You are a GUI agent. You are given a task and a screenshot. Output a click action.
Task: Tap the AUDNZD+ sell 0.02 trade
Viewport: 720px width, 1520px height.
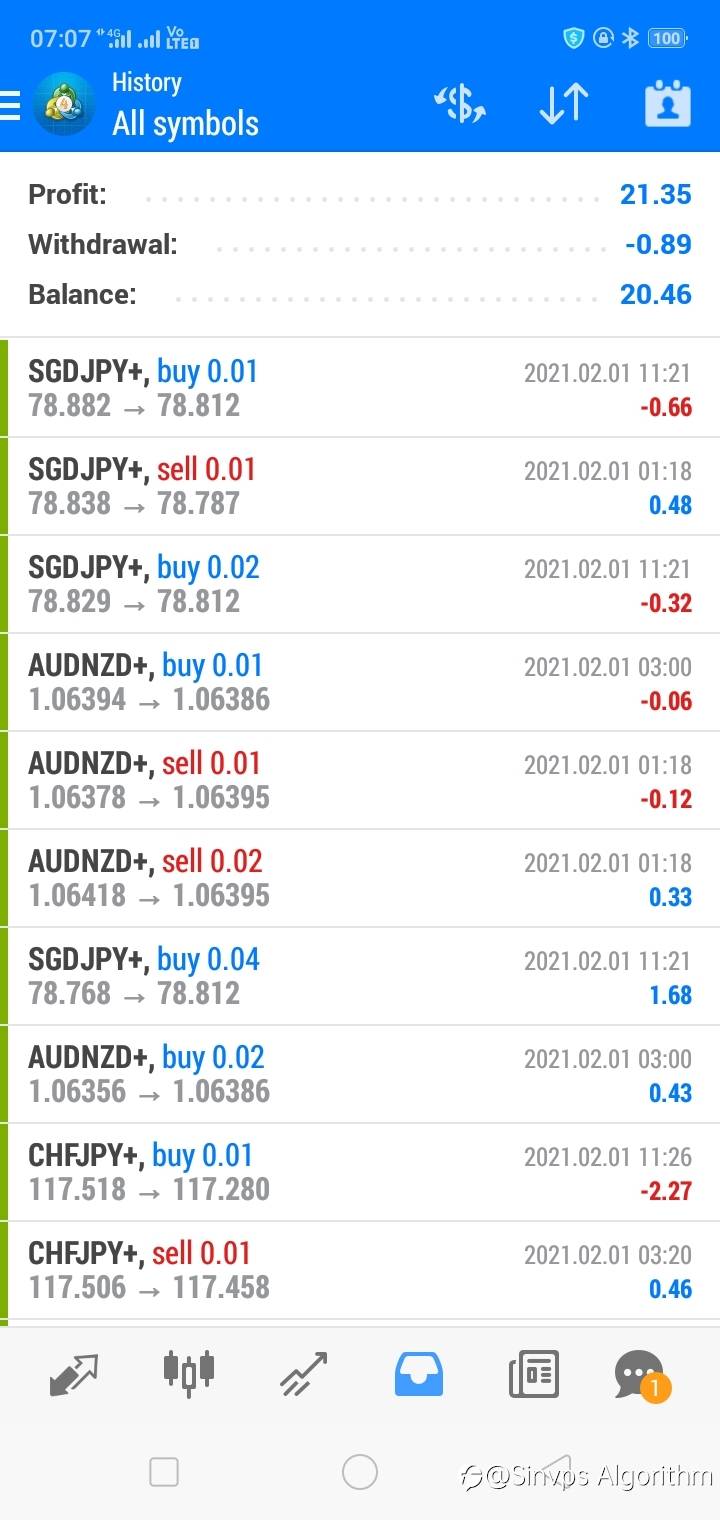point(360,878)
